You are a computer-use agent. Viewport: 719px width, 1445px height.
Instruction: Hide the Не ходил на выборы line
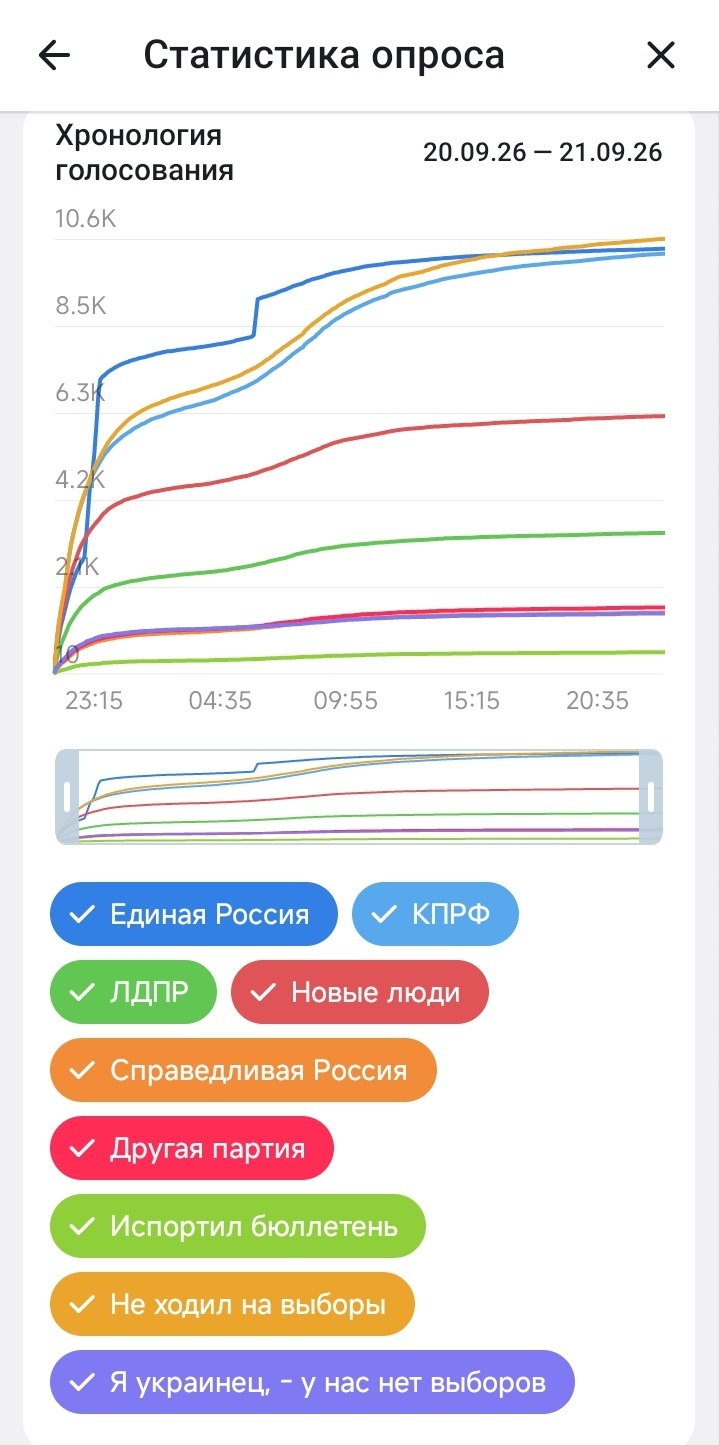[232, 1304]
